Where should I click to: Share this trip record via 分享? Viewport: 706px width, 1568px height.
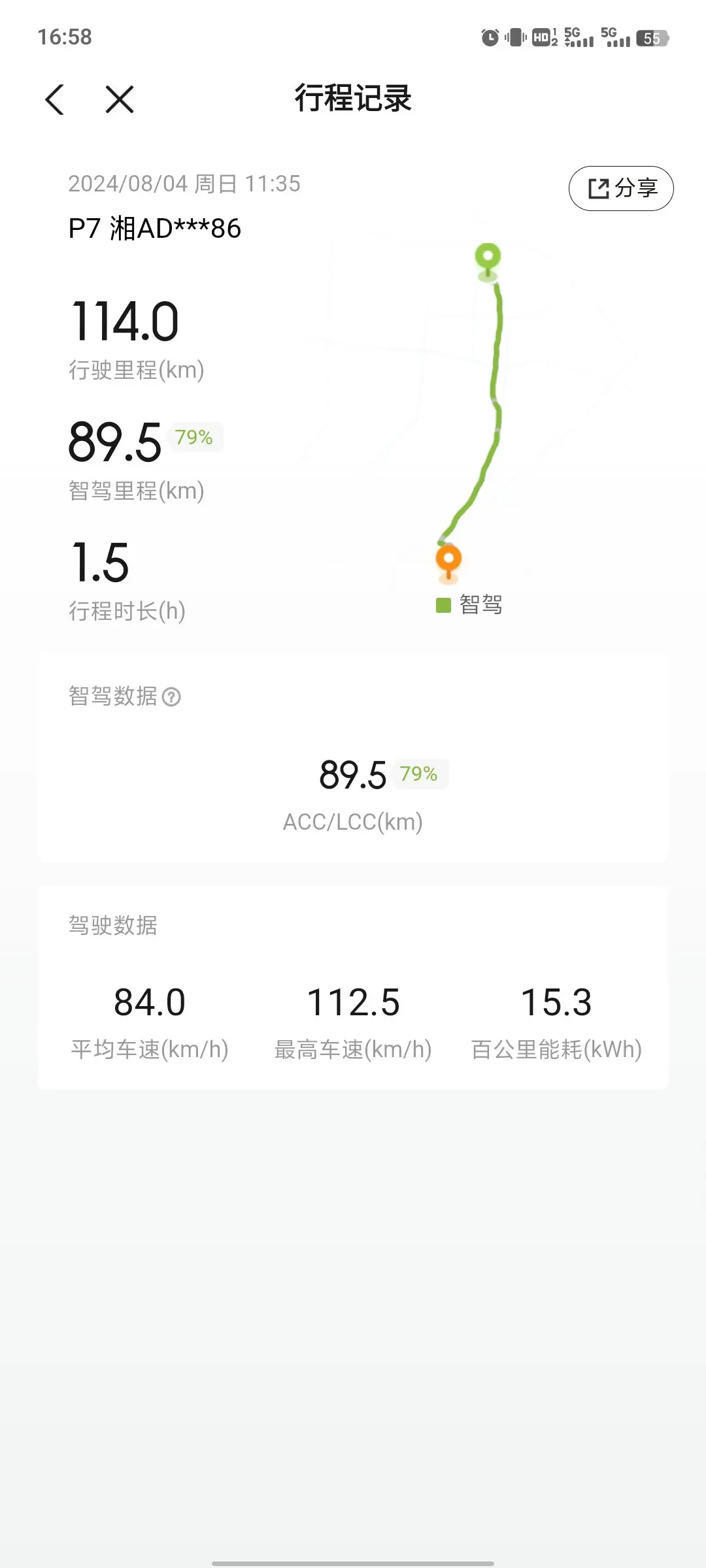pyautogui.click(x=621, y=189)
